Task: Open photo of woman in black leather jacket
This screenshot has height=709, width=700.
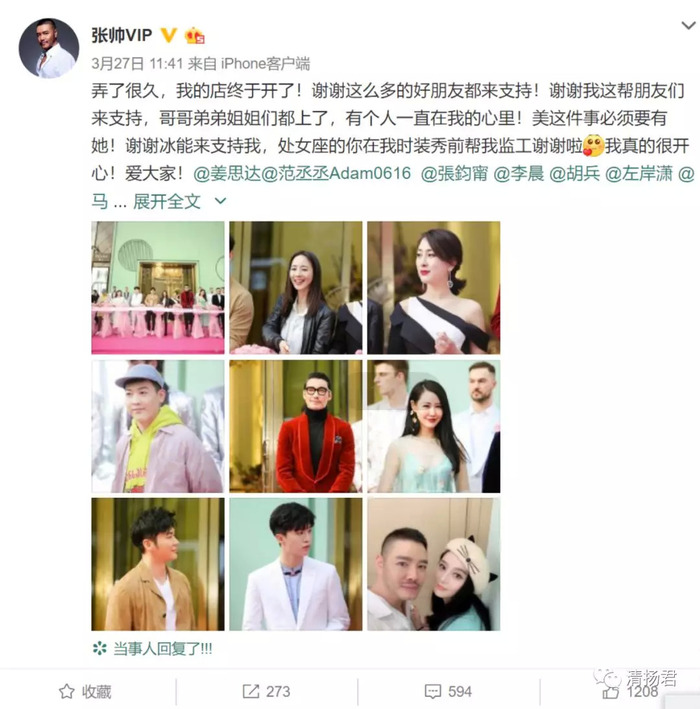Action: click(x=296, y=287)
